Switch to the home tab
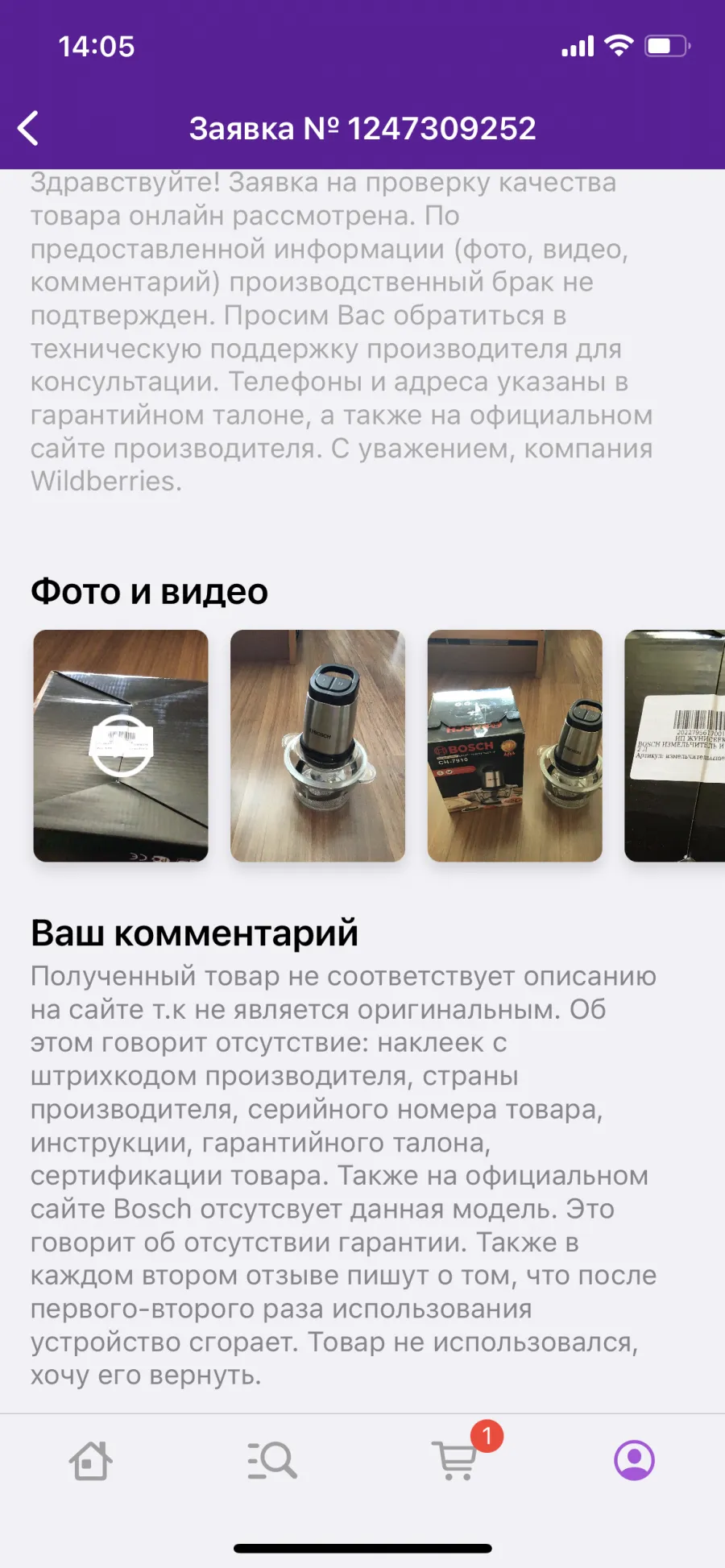The image size is (725, 1568). pyautogui.click(x=90, y=1460)
